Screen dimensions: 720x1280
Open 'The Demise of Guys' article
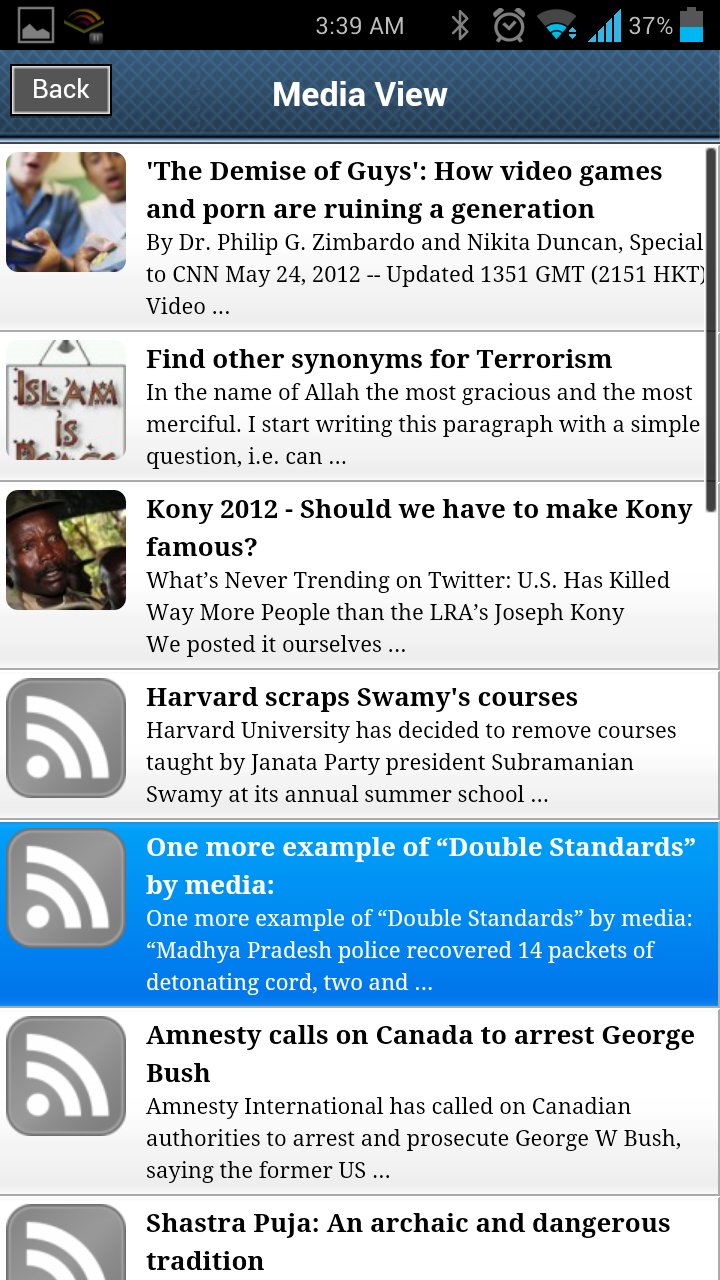pos(360,237)
